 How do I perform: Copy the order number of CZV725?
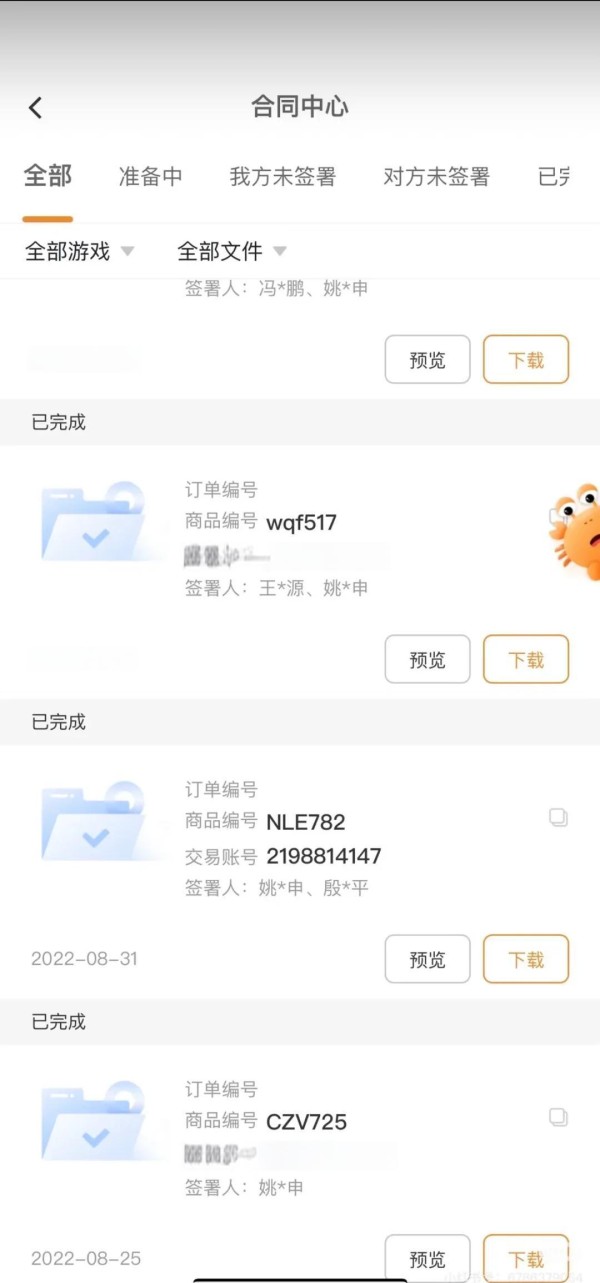tap(558, 1117)
